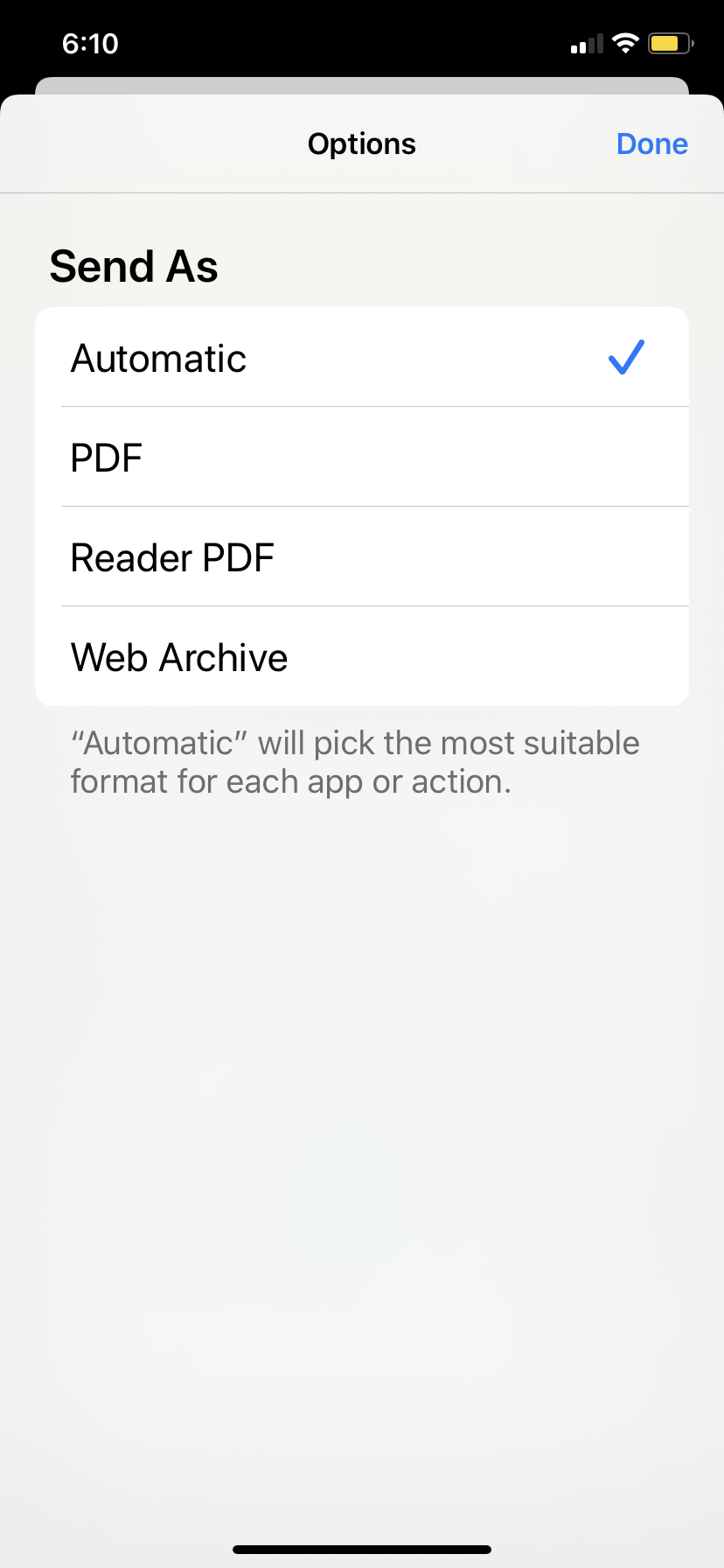Choose PDF as the send format
This screenshot has height=1568, width=724.
pyautogui.click(x=361, y=458)
